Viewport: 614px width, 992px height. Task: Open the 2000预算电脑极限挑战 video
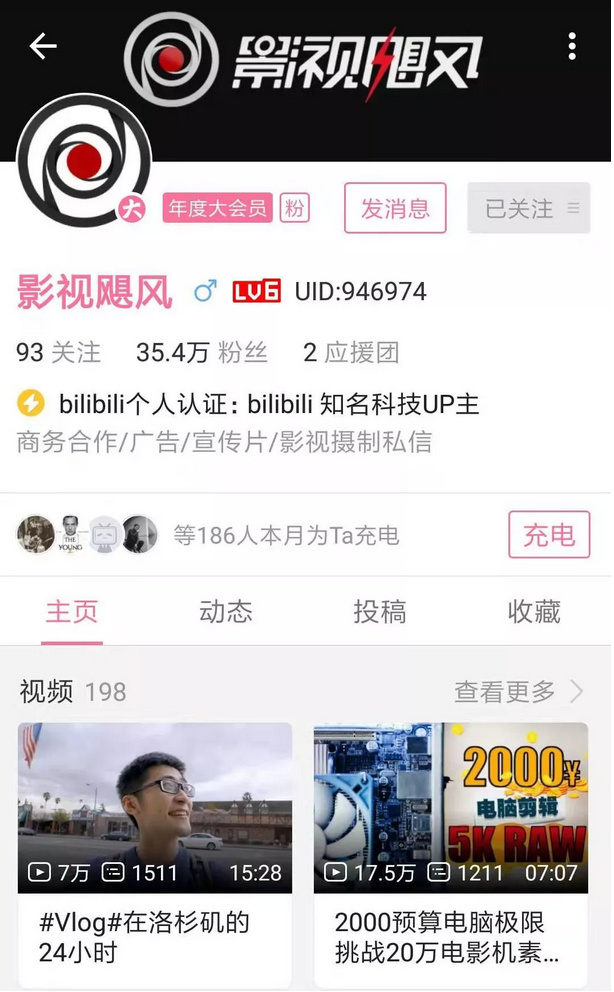(x=451, y=855)
